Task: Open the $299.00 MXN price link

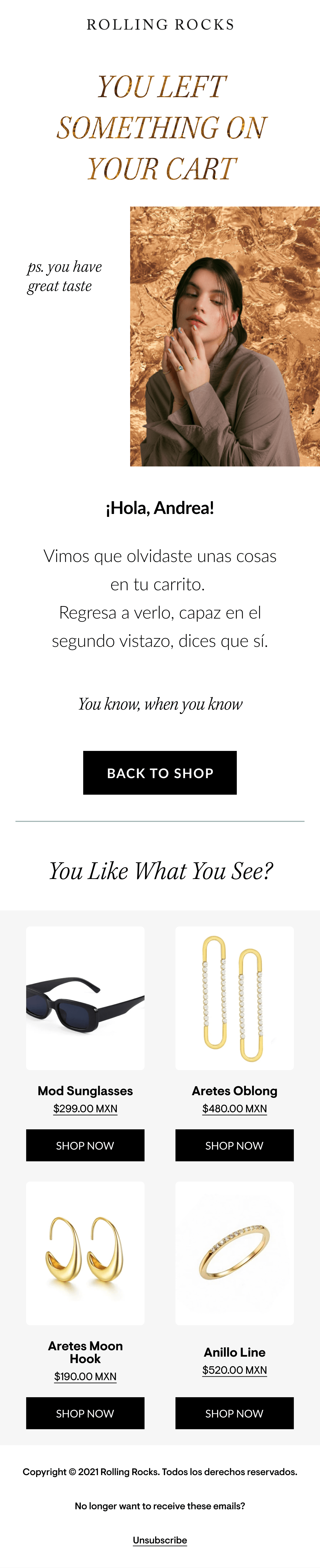Action: [85, 1108]
